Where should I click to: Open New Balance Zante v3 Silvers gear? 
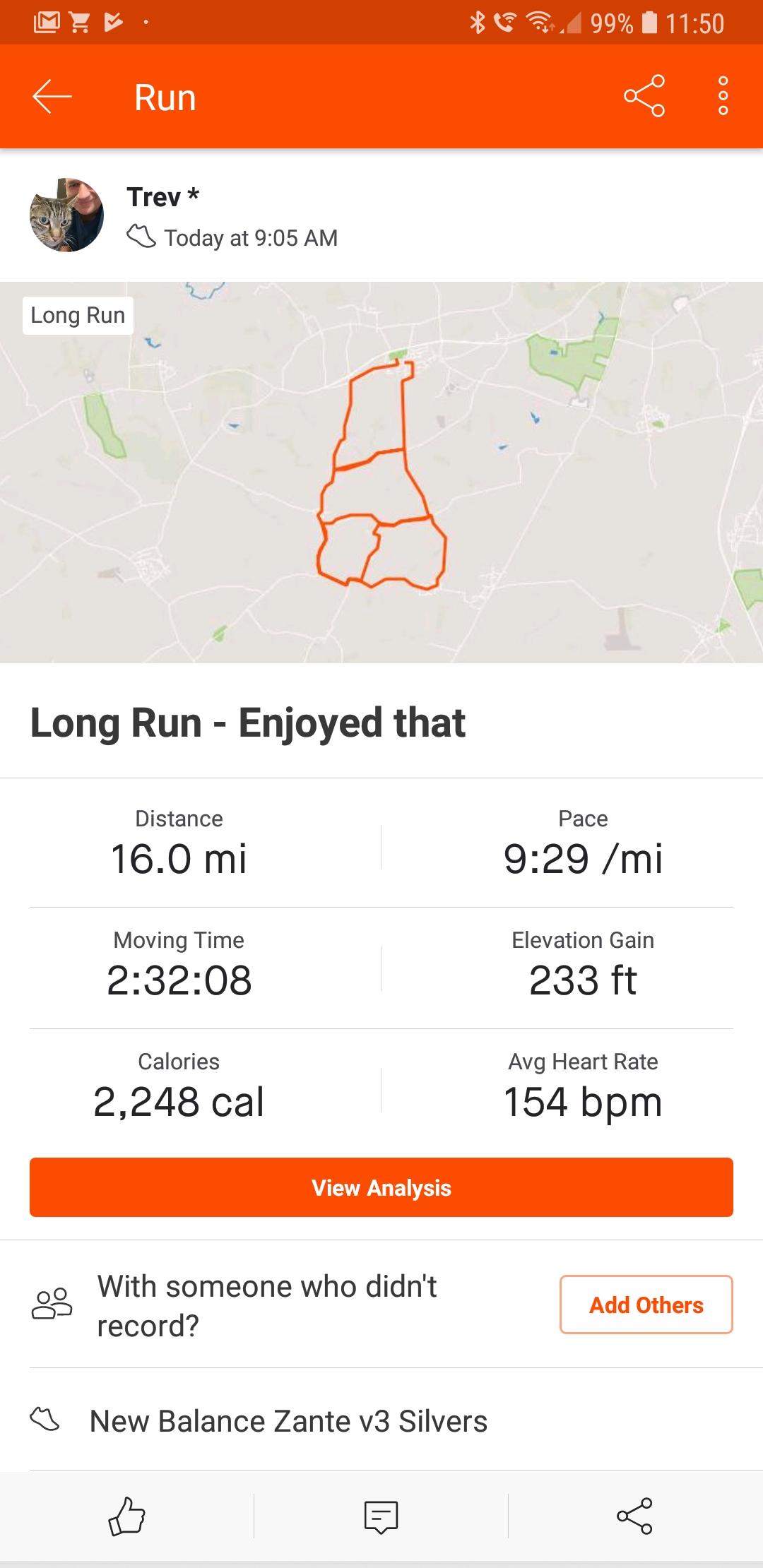coord(288,1421)
